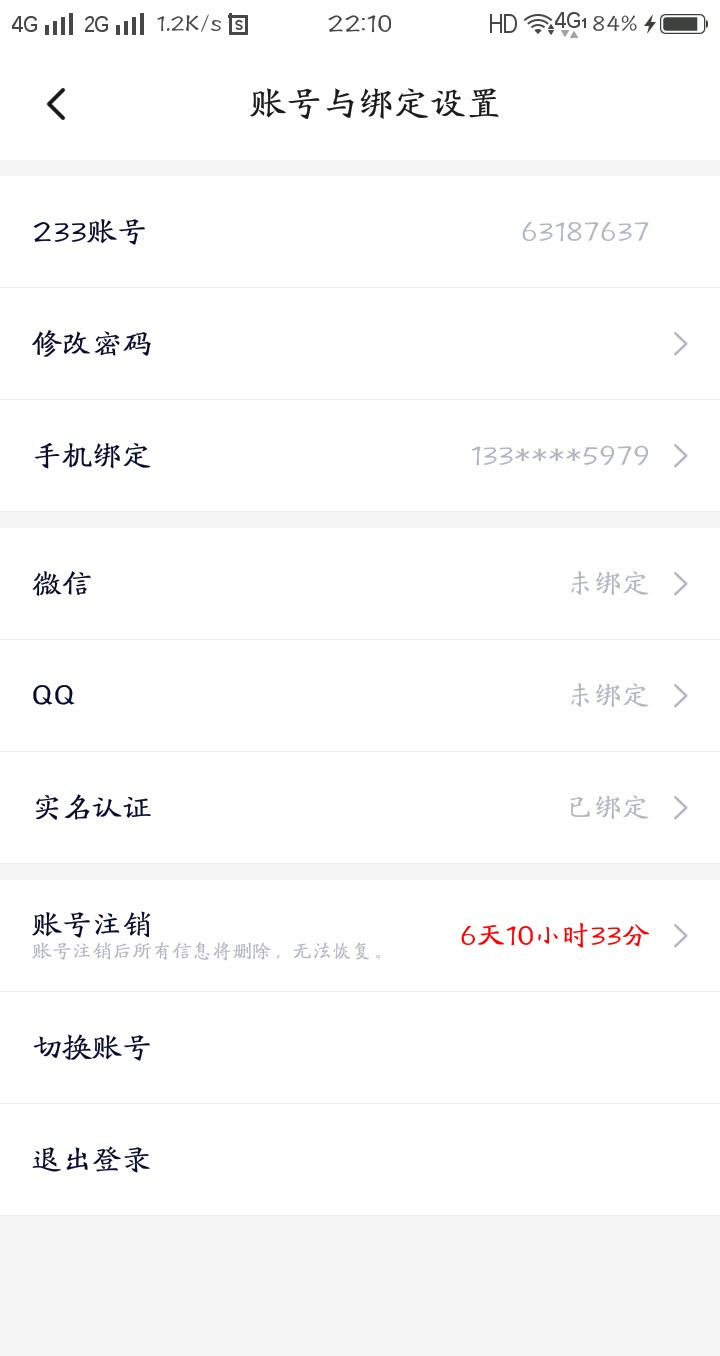The image size is (720, 1356).
Task: View 实名认证 real-name verification
Action: 360,808
